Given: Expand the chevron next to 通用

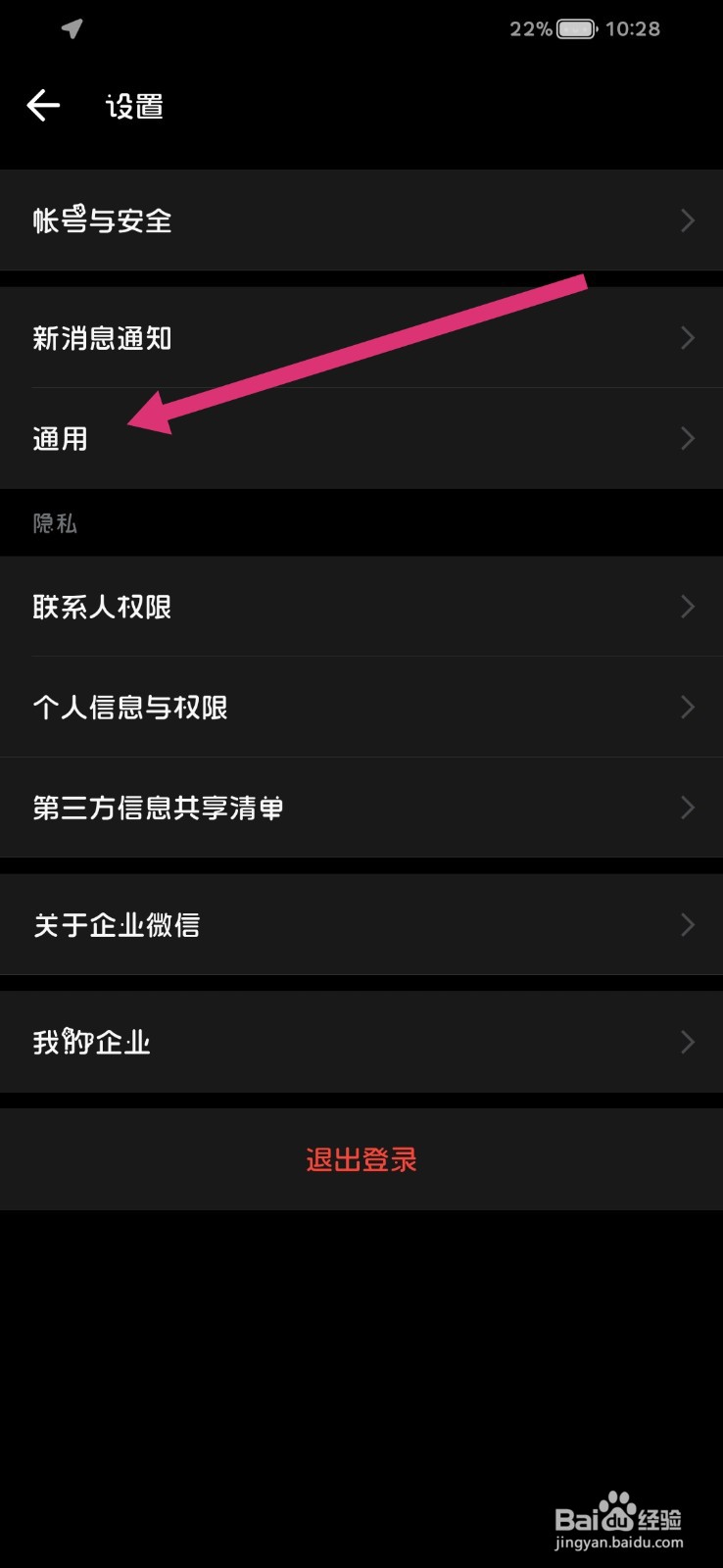Looking at the screenshot, I should click(x=687, y=438).
